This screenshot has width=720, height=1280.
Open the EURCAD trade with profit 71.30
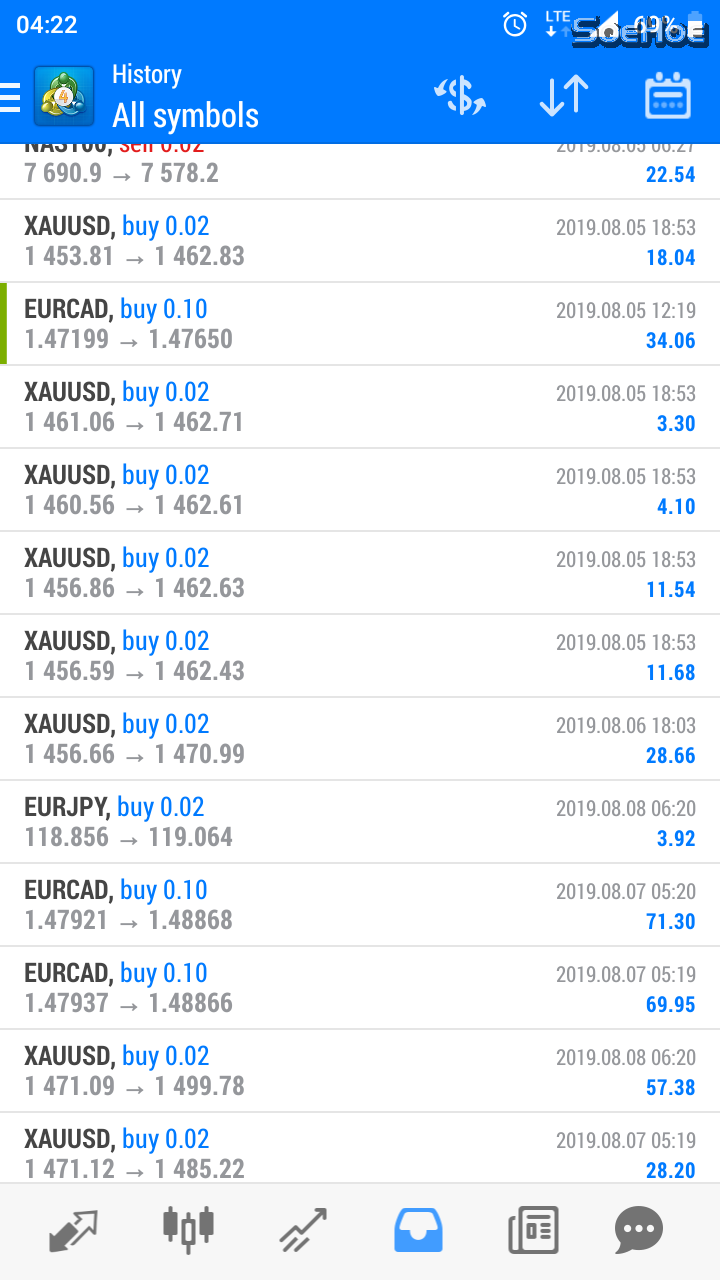[x=360, y=905]
